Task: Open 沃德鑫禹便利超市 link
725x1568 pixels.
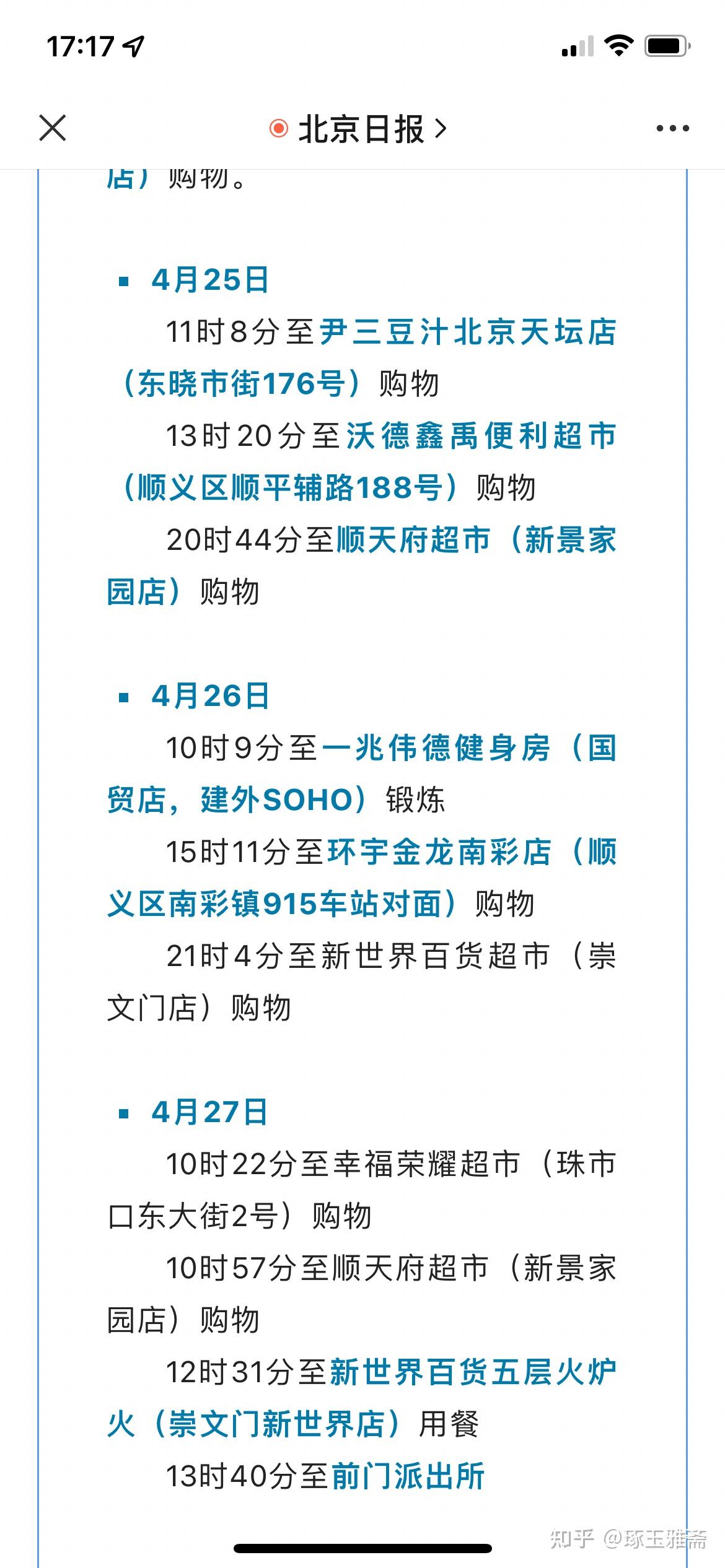Action: (x=481, y=435)
